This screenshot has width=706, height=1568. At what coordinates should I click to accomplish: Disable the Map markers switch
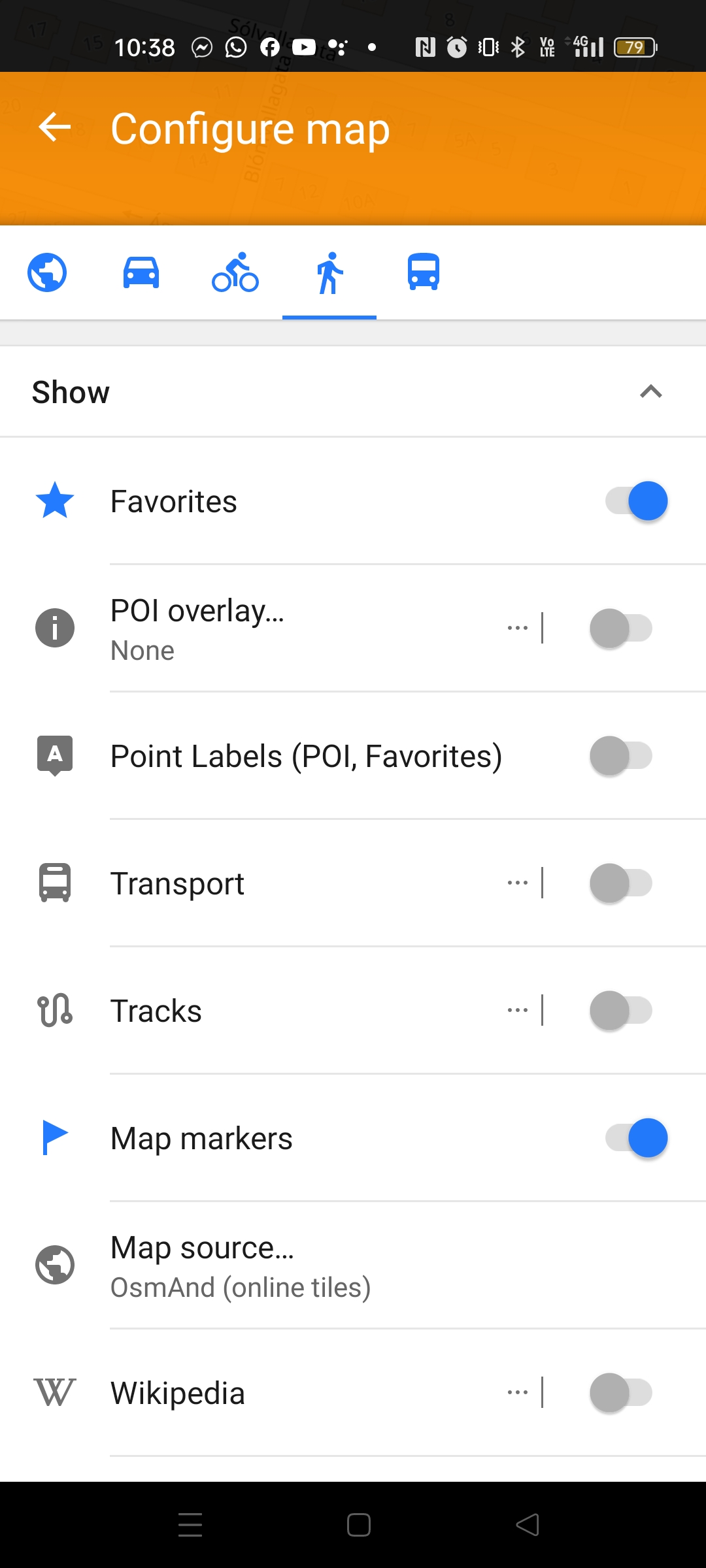click(x=637, y=1138)
